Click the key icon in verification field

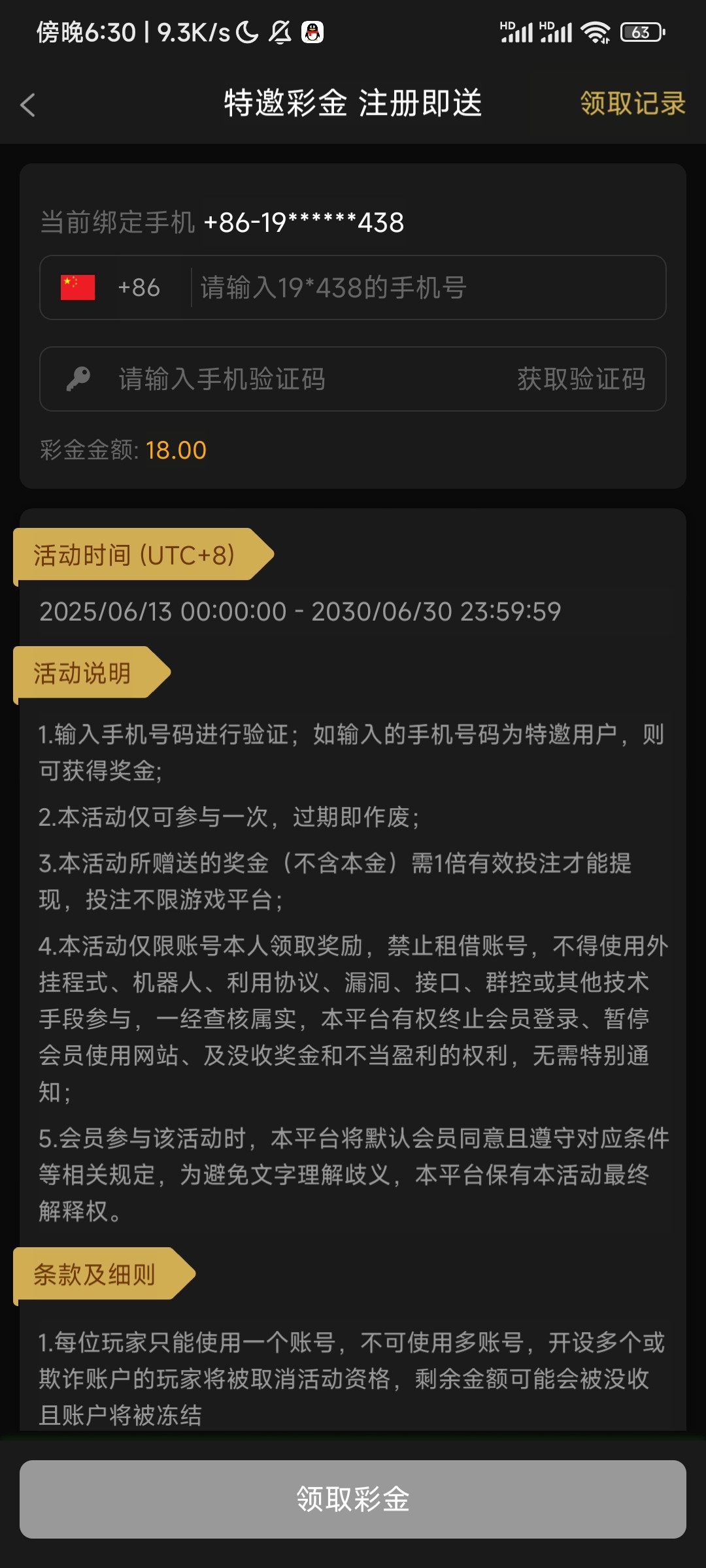tap(78, 379)
